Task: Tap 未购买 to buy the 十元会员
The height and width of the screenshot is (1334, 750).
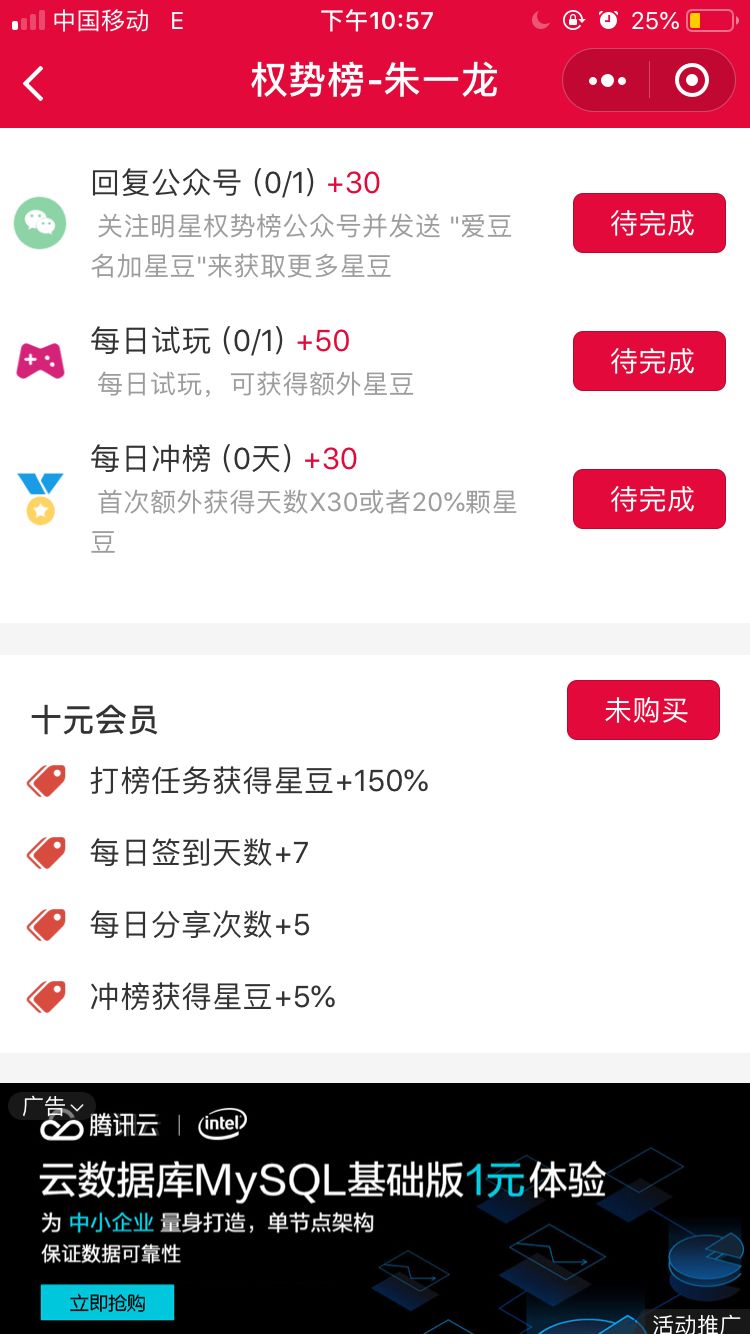Action: [643, 710]
